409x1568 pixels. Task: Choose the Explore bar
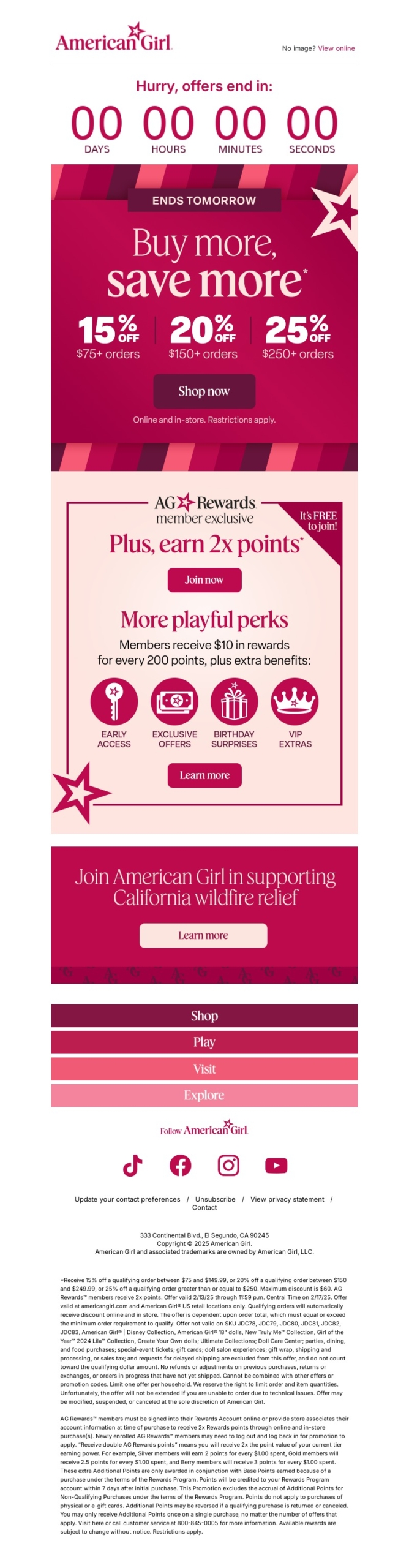click(204, 1095)
